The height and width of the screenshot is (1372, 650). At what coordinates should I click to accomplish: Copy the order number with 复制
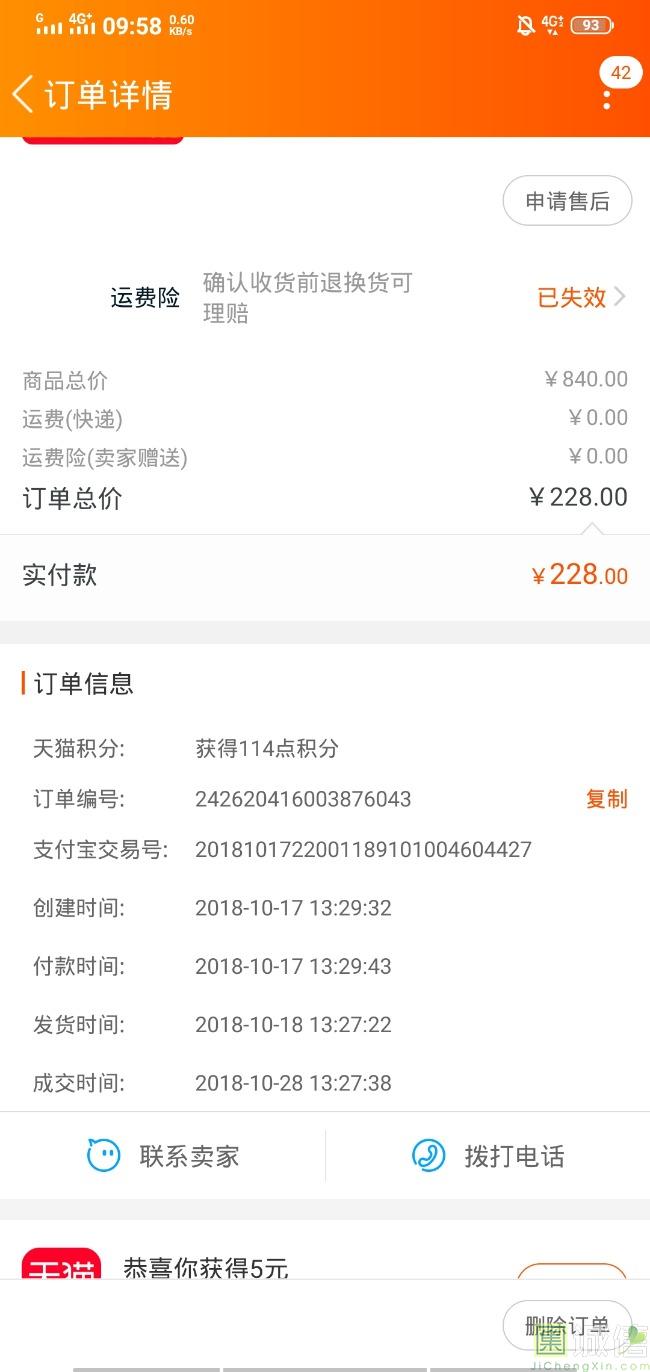coord(606,799)
